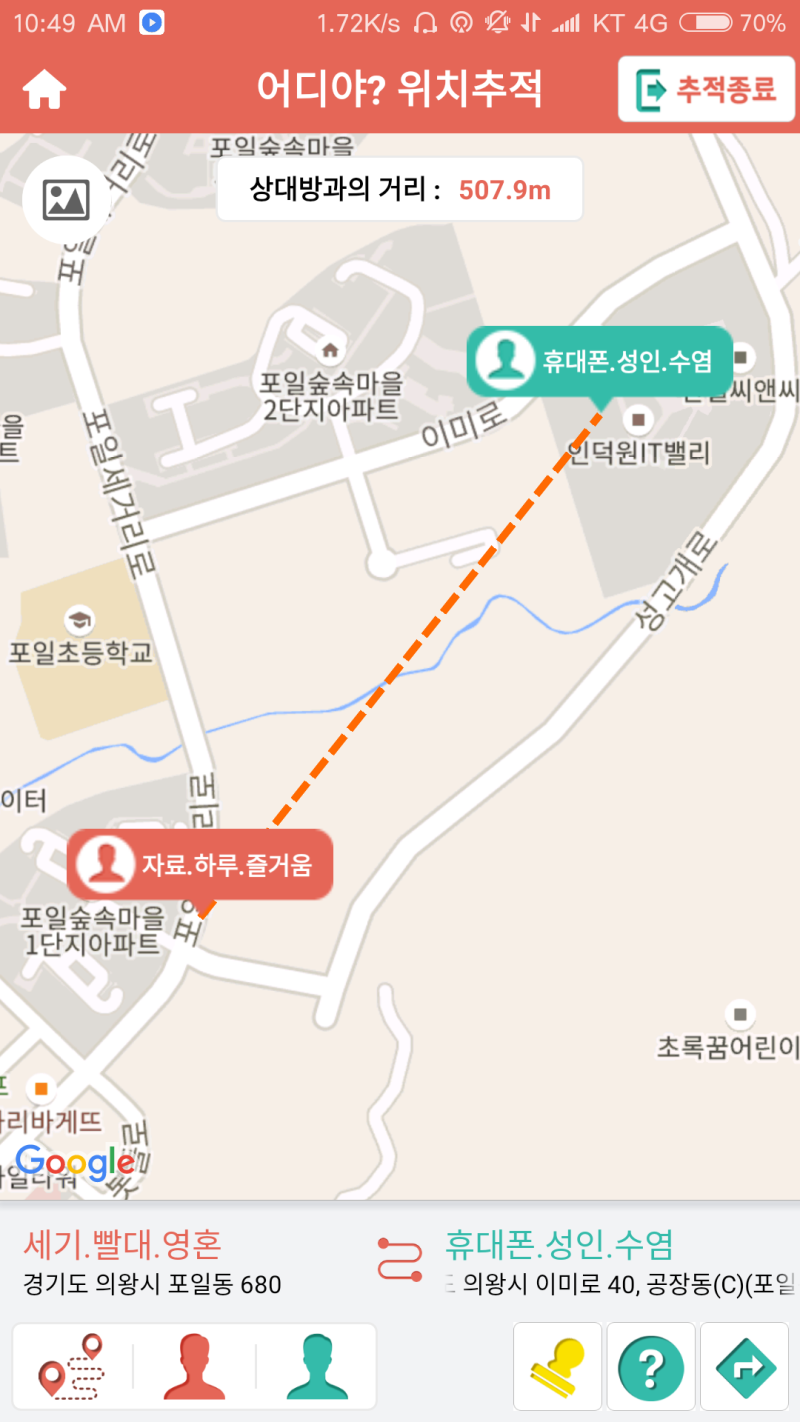Screen dimensions: 800x1422
Task: Tap 추적종료 to end tracking
Action: click(x=707, y=89)
